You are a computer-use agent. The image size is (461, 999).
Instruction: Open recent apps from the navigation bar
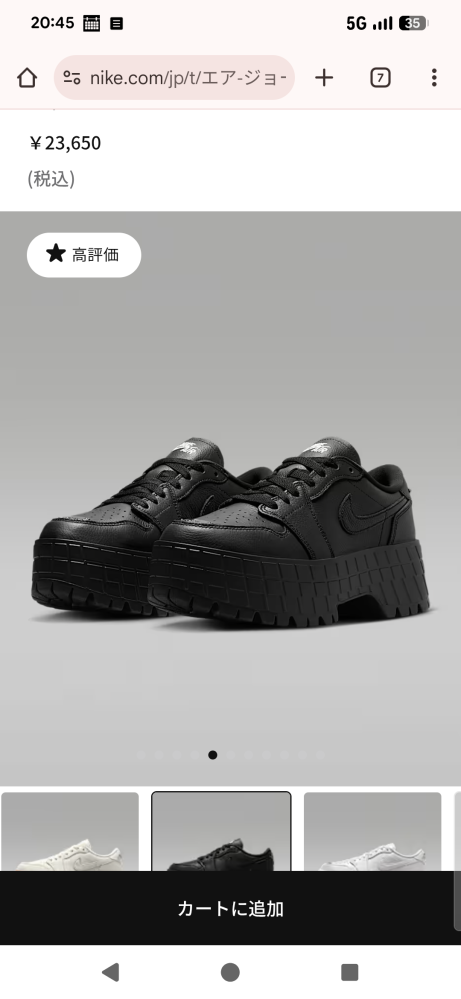[350, 972]
